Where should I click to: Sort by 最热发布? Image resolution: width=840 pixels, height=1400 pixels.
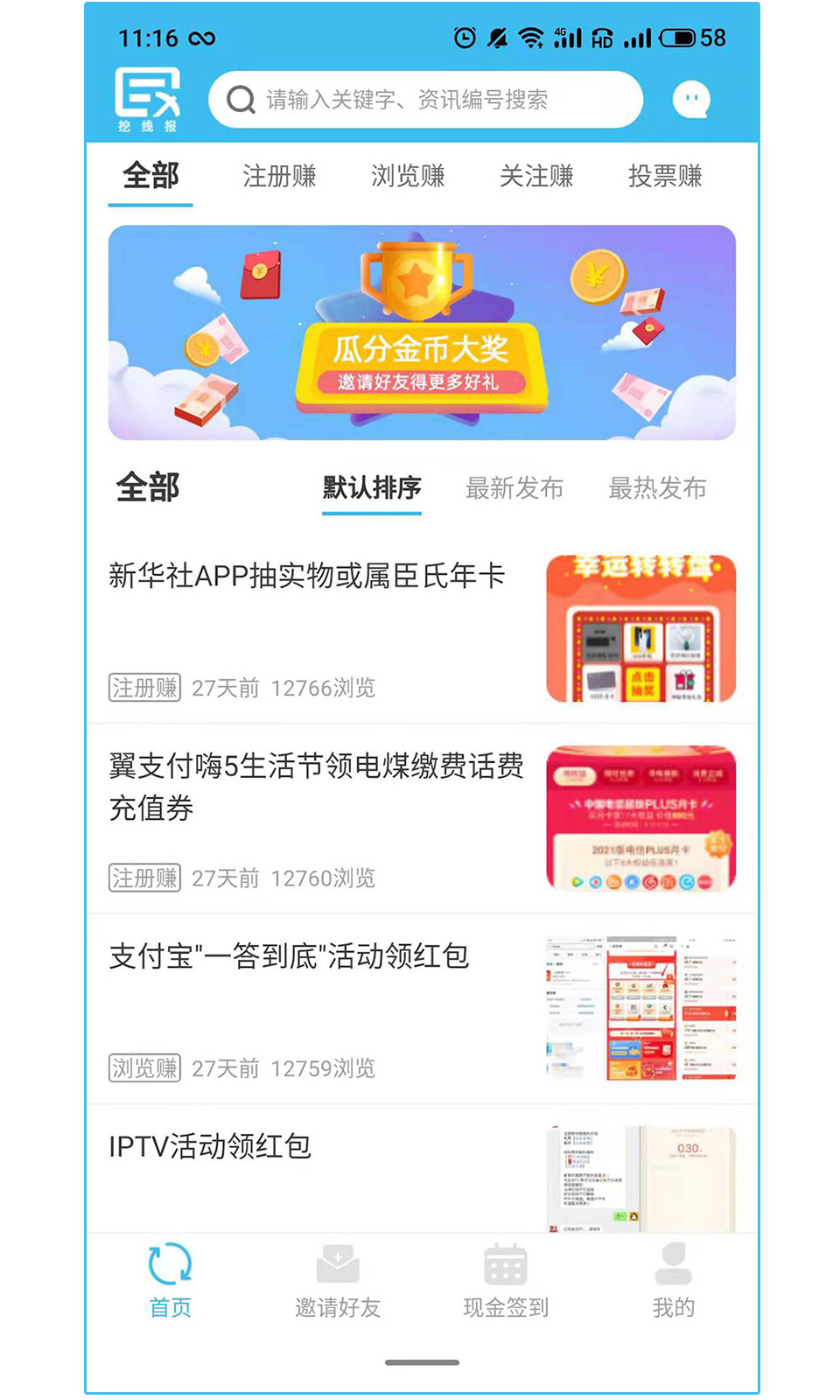tap(657, 488)
